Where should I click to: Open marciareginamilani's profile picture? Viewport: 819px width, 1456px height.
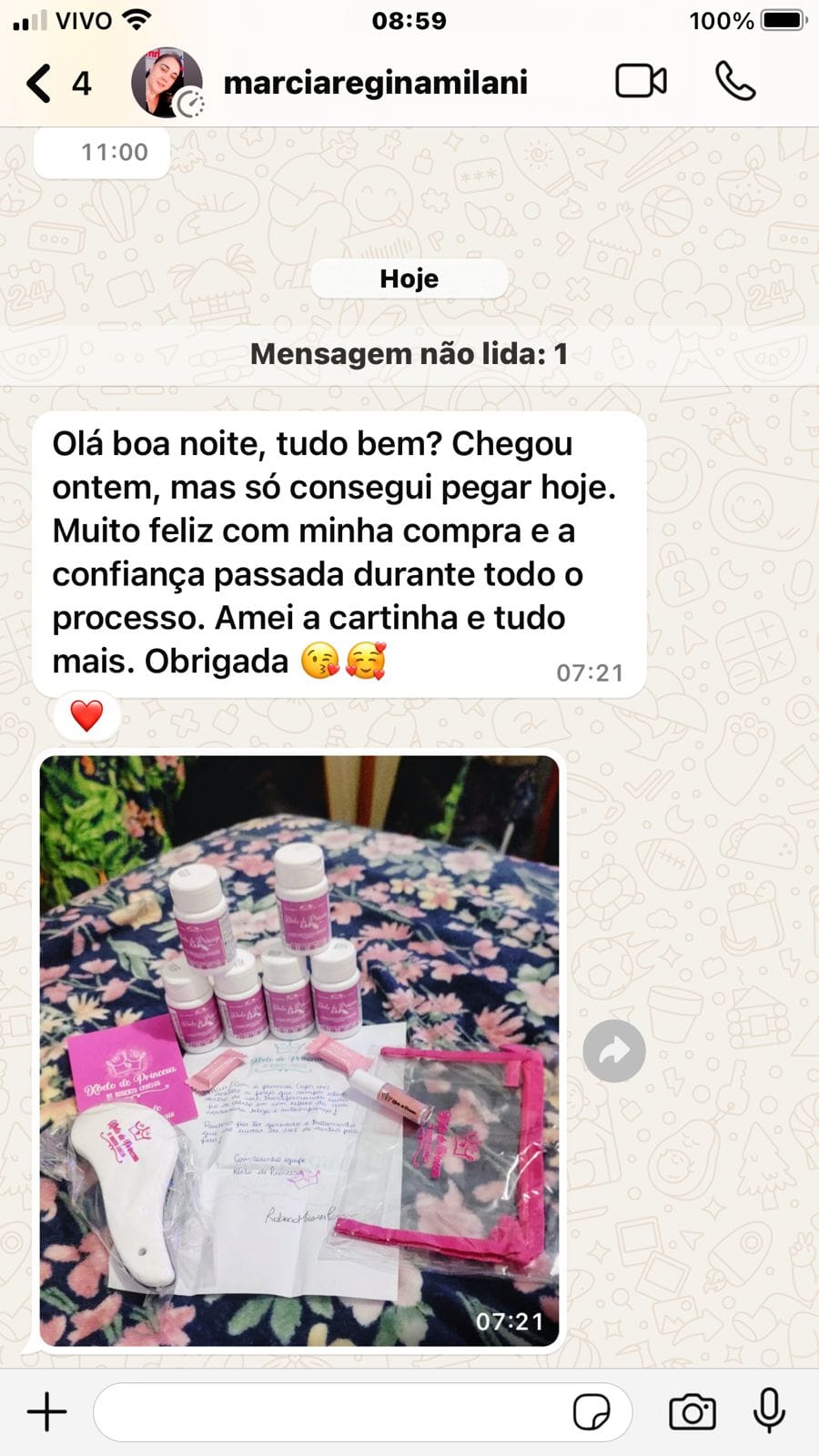pos(167,83)
